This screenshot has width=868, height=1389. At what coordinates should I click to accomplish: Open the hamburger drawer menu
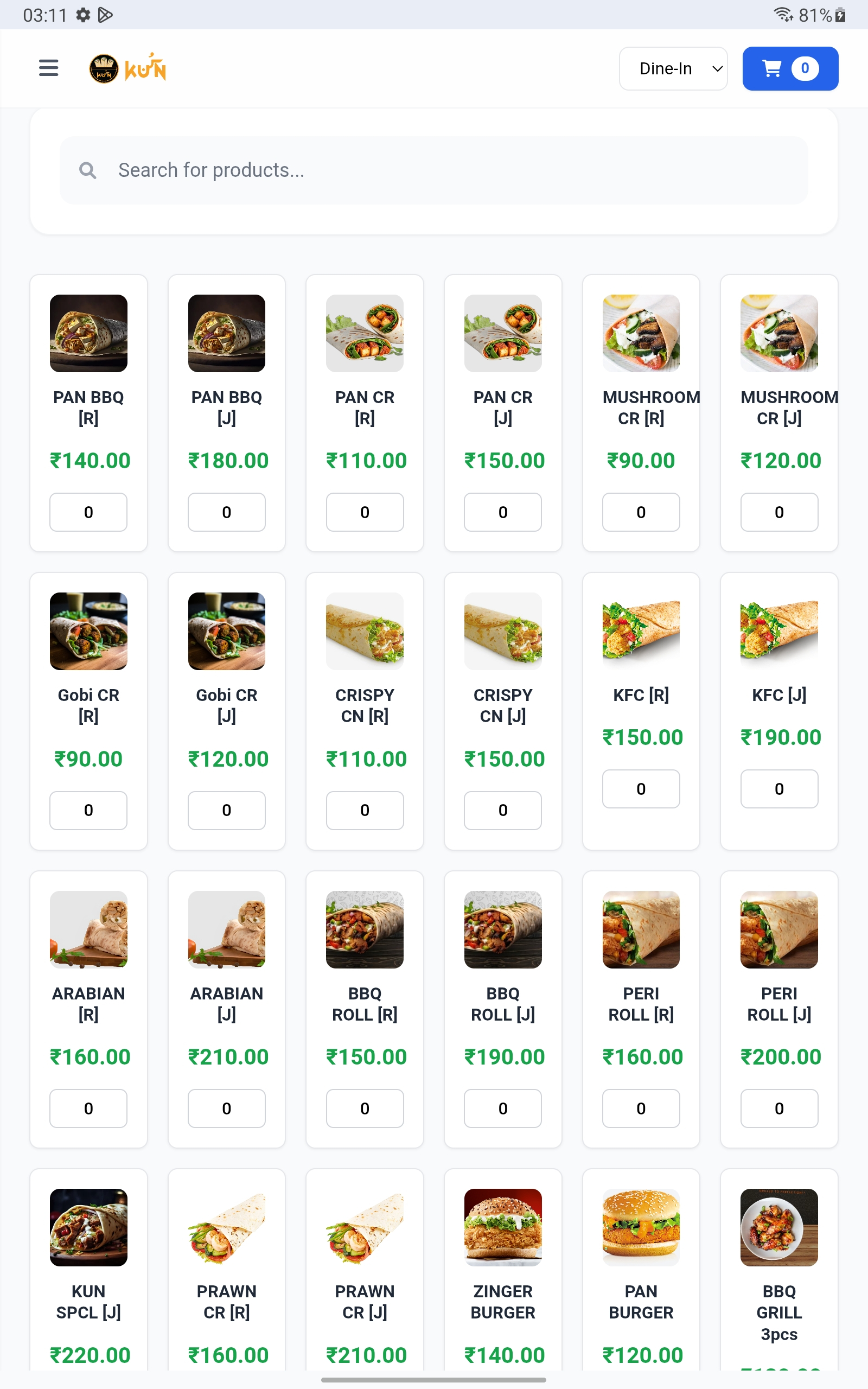(48, 68)
